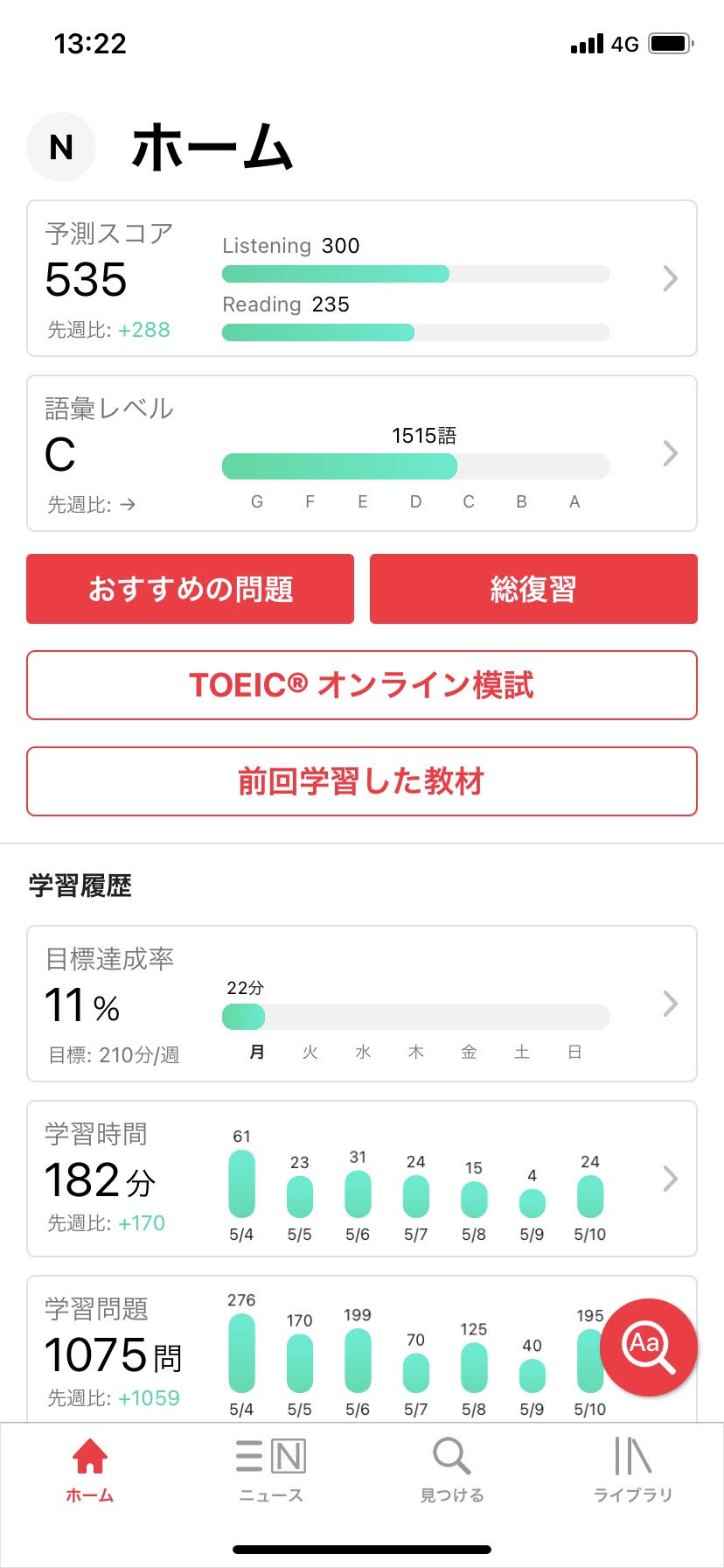Open TOEIC® オンライン模試
Screen dimensions: 724x1568
[x=361, y=685]
